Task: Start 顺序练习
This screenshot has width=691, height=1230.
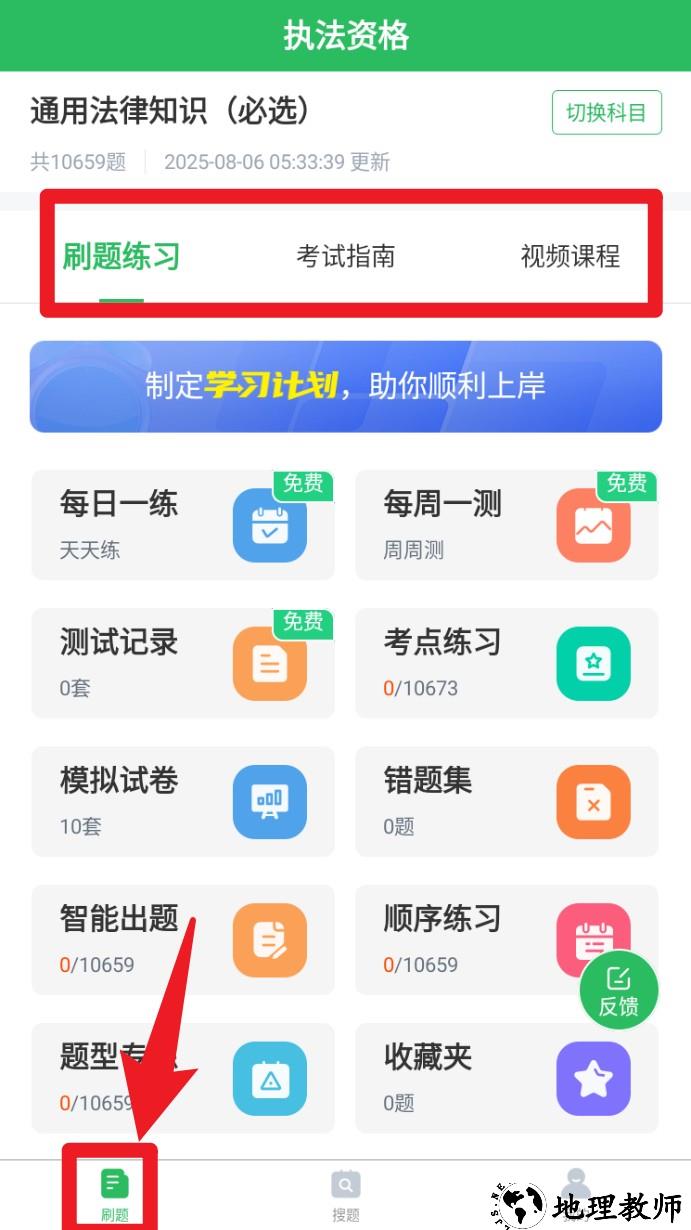Action: (480, 939)
